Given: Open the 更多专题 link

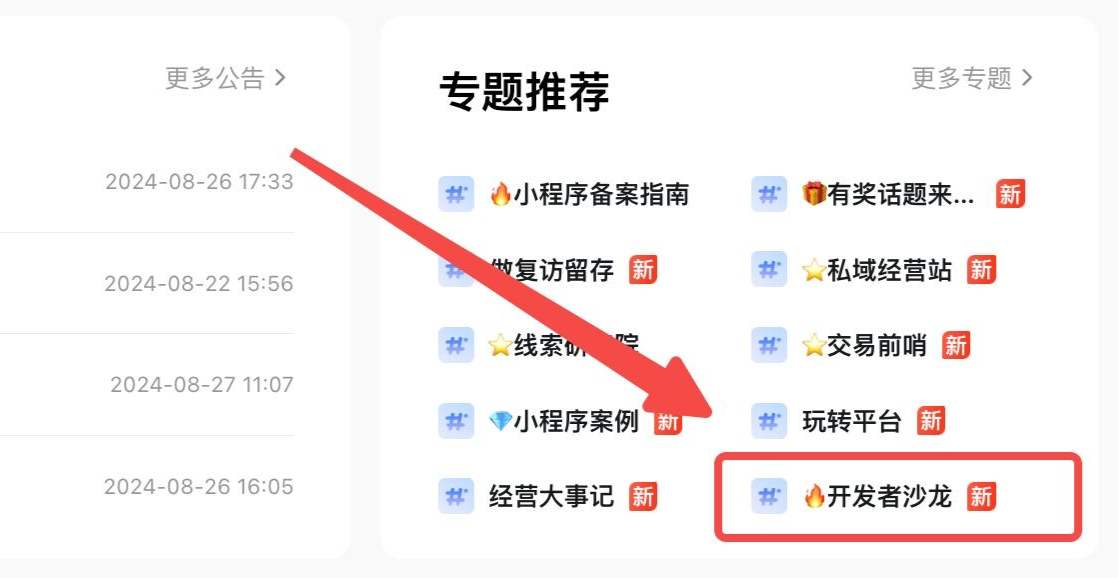Looking at the screenshot, I should point(973,78).
